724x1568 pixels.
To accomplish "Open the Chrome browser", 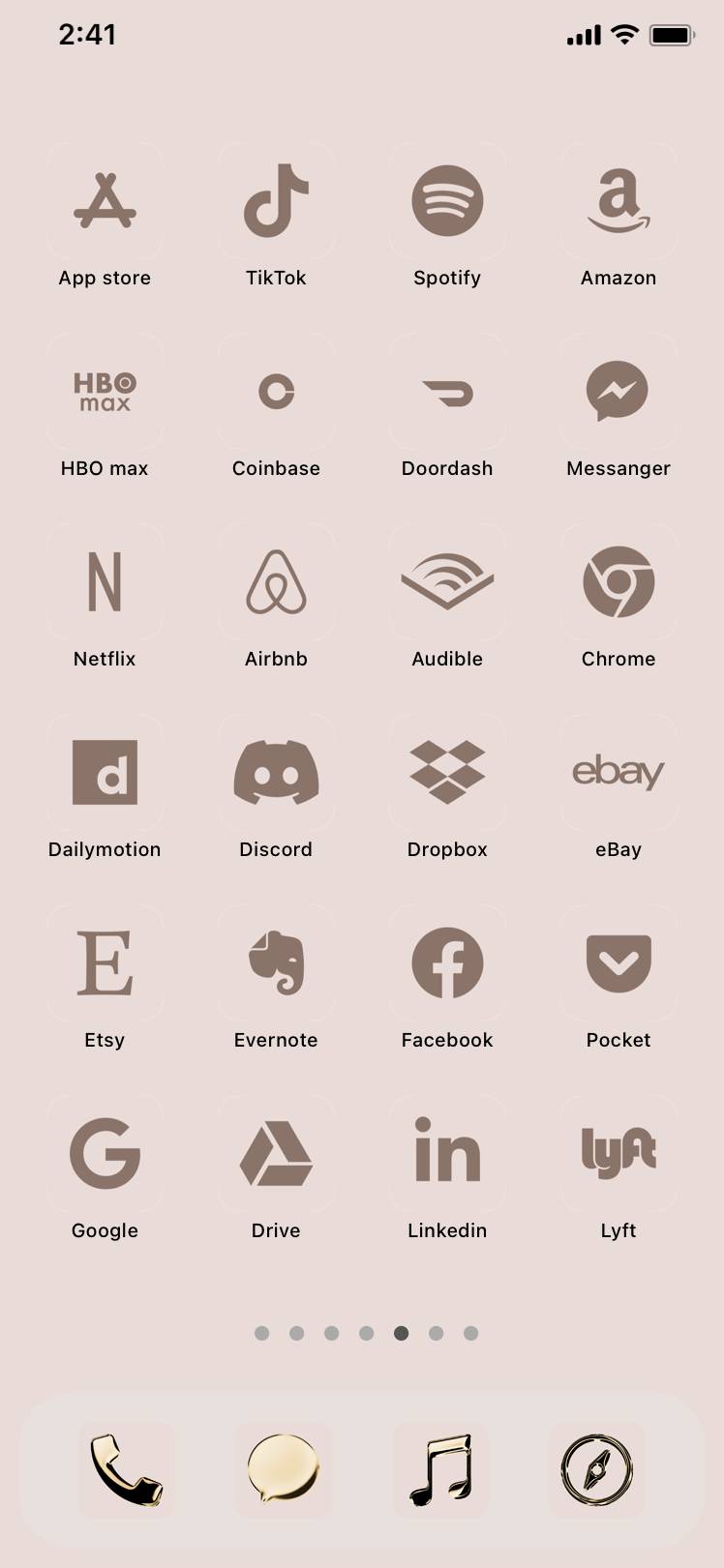I will tap(618, 582).
